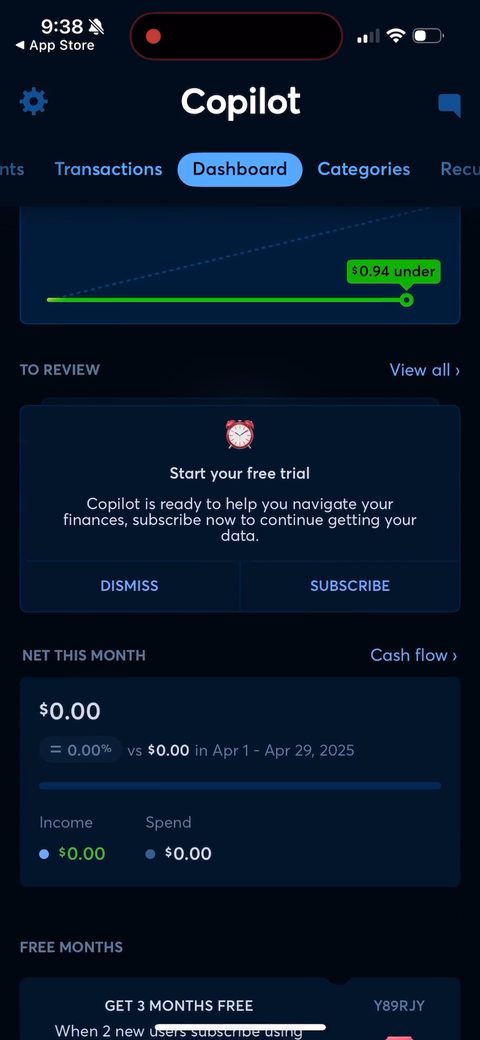Tap Subscribe to start free trial
This screenshot has width=480, height=1040.
coord(350,586)
